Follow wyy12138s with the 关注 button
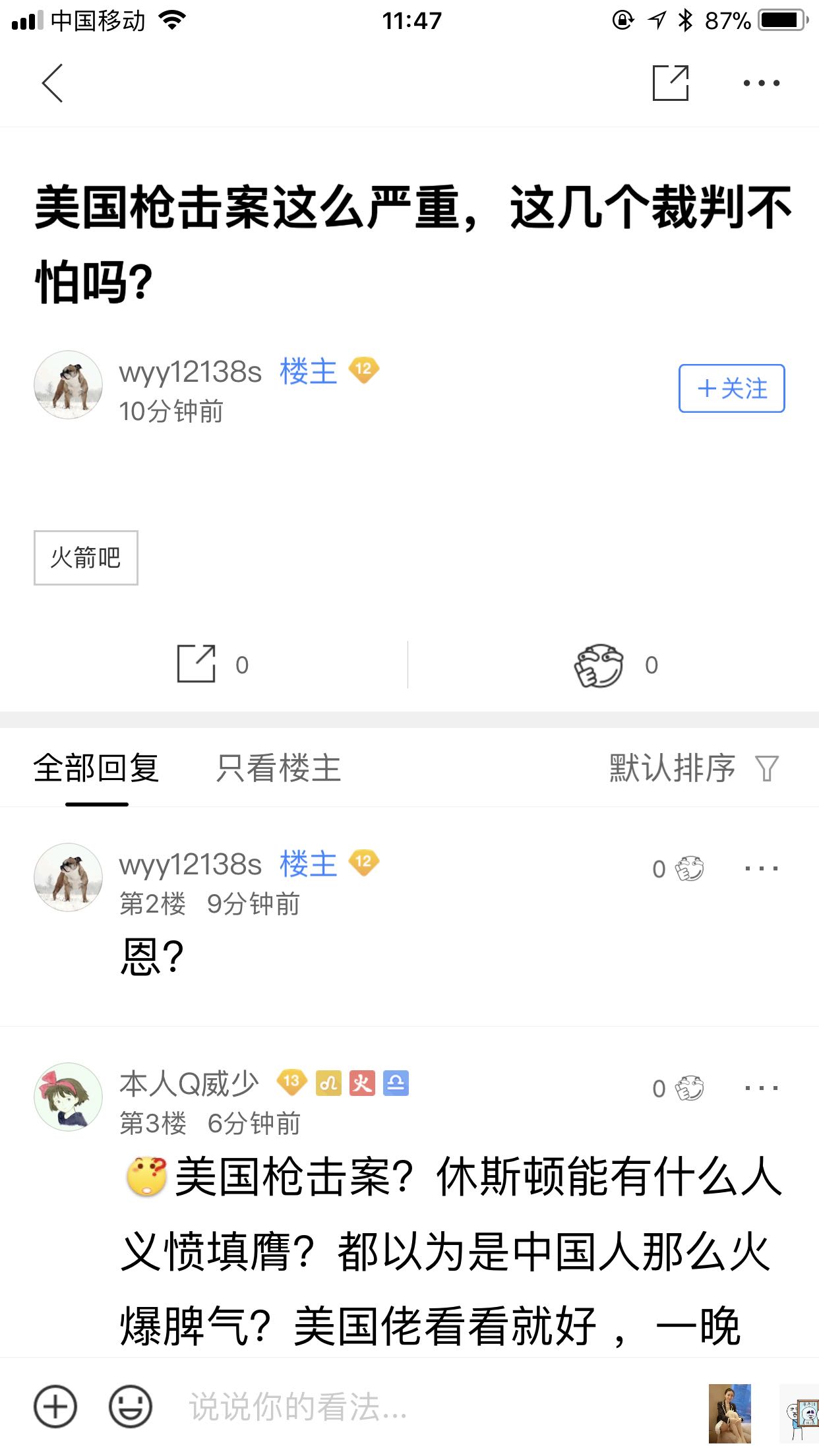This screenshot has width=819, height=1456. click(731, 388)
